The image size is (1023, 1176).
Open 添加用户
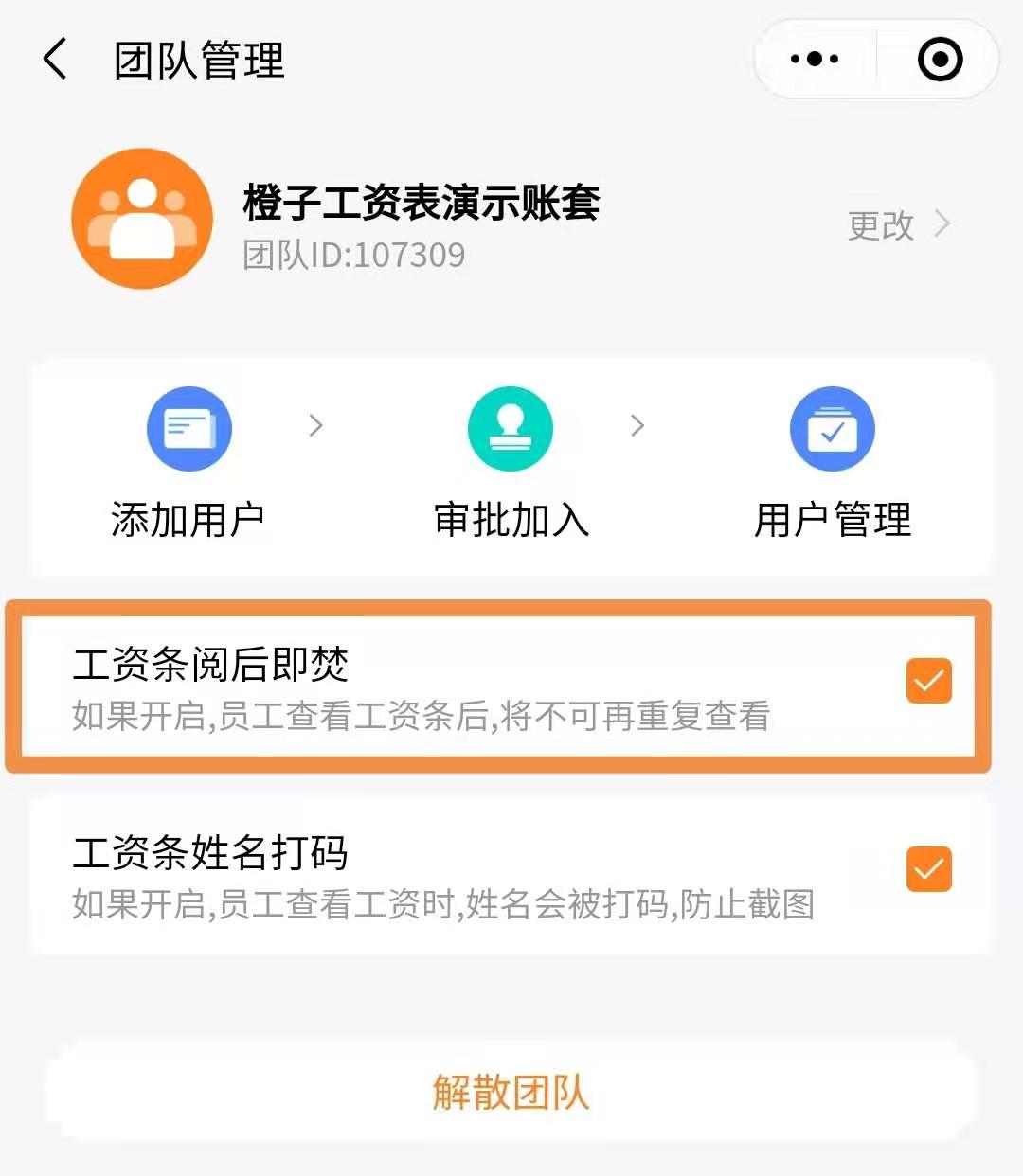tap(188, 464)
